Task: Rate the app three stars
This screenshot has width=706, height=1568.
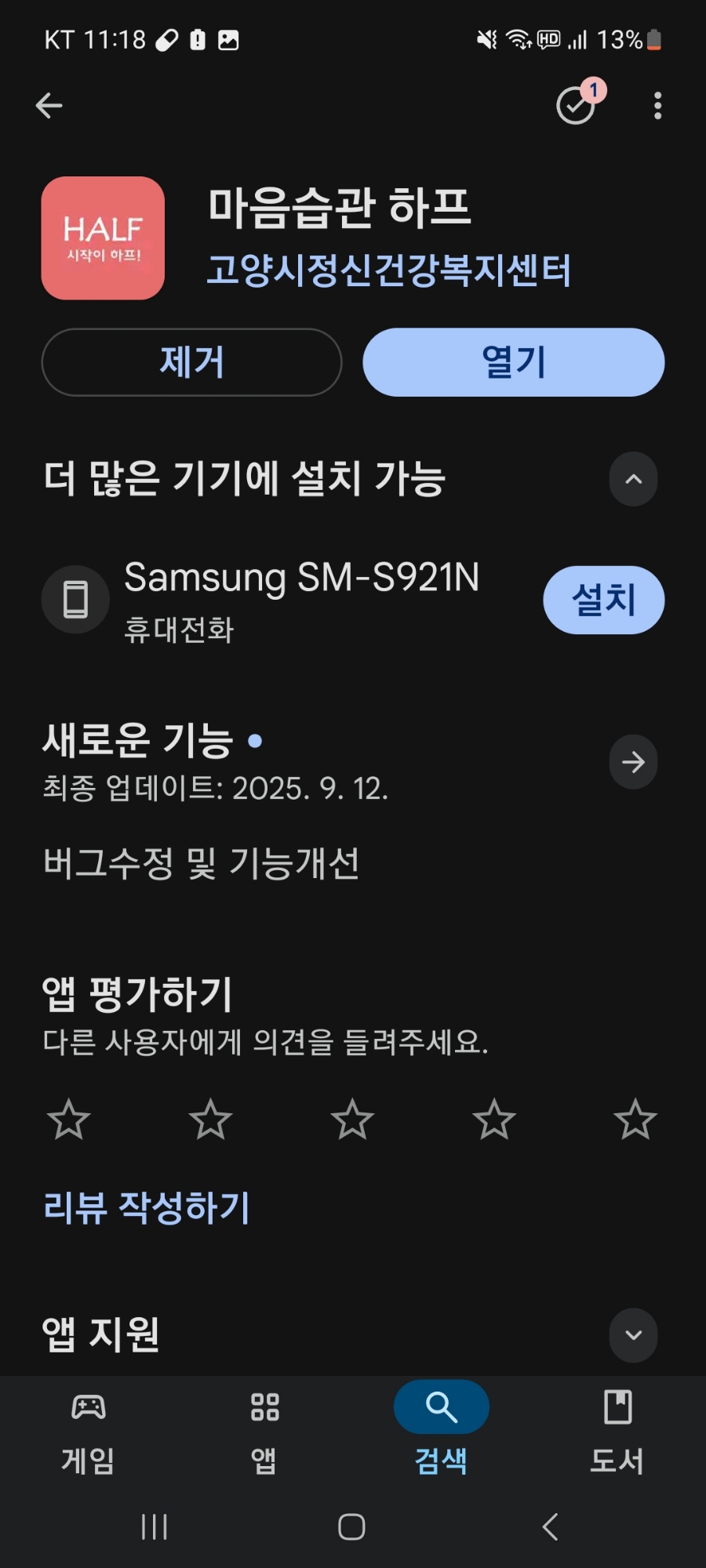Action: pos(352,1119)
